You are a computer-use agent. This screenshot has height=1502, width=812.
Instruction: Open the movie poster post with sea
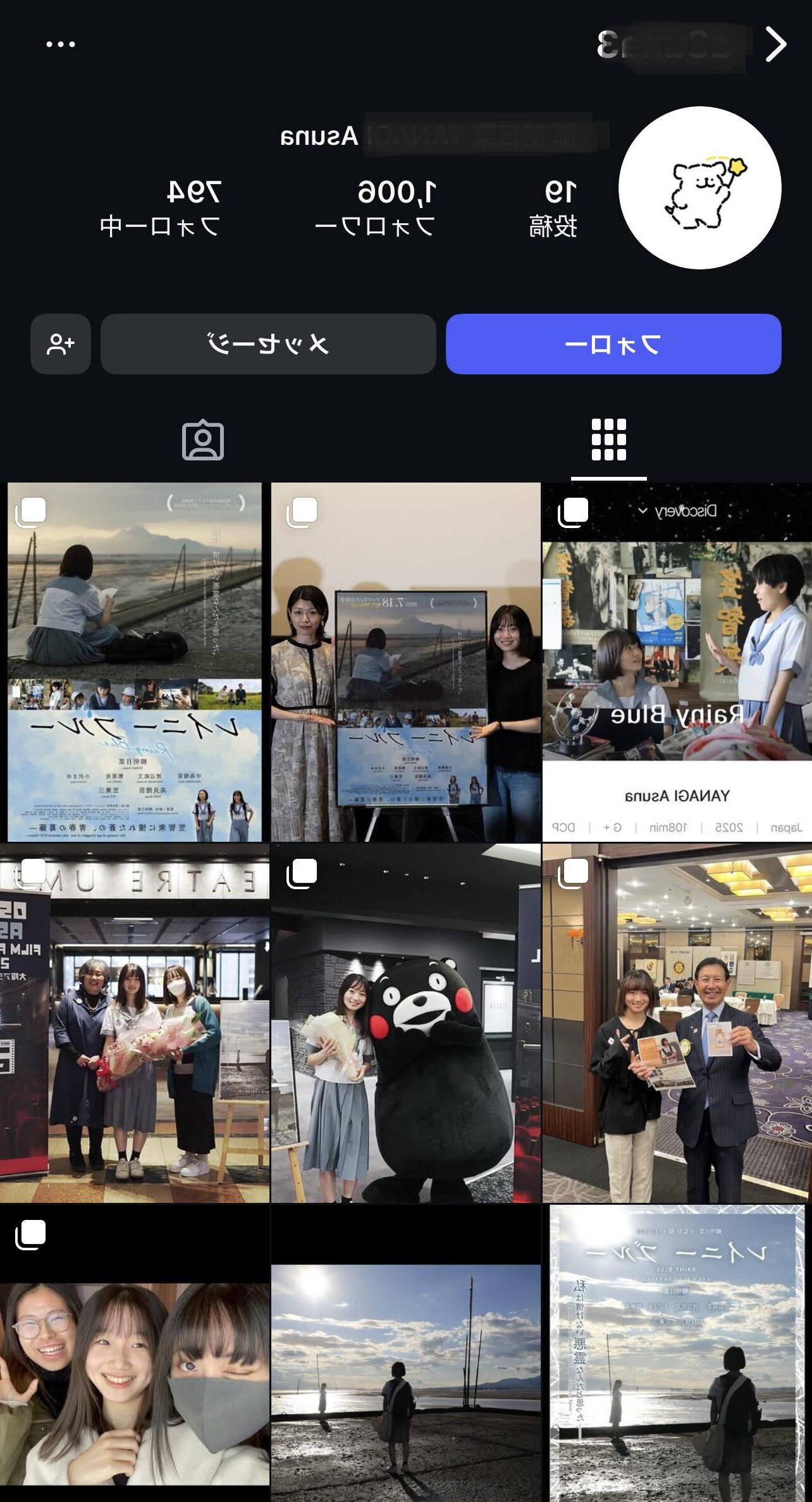(135, 662)
